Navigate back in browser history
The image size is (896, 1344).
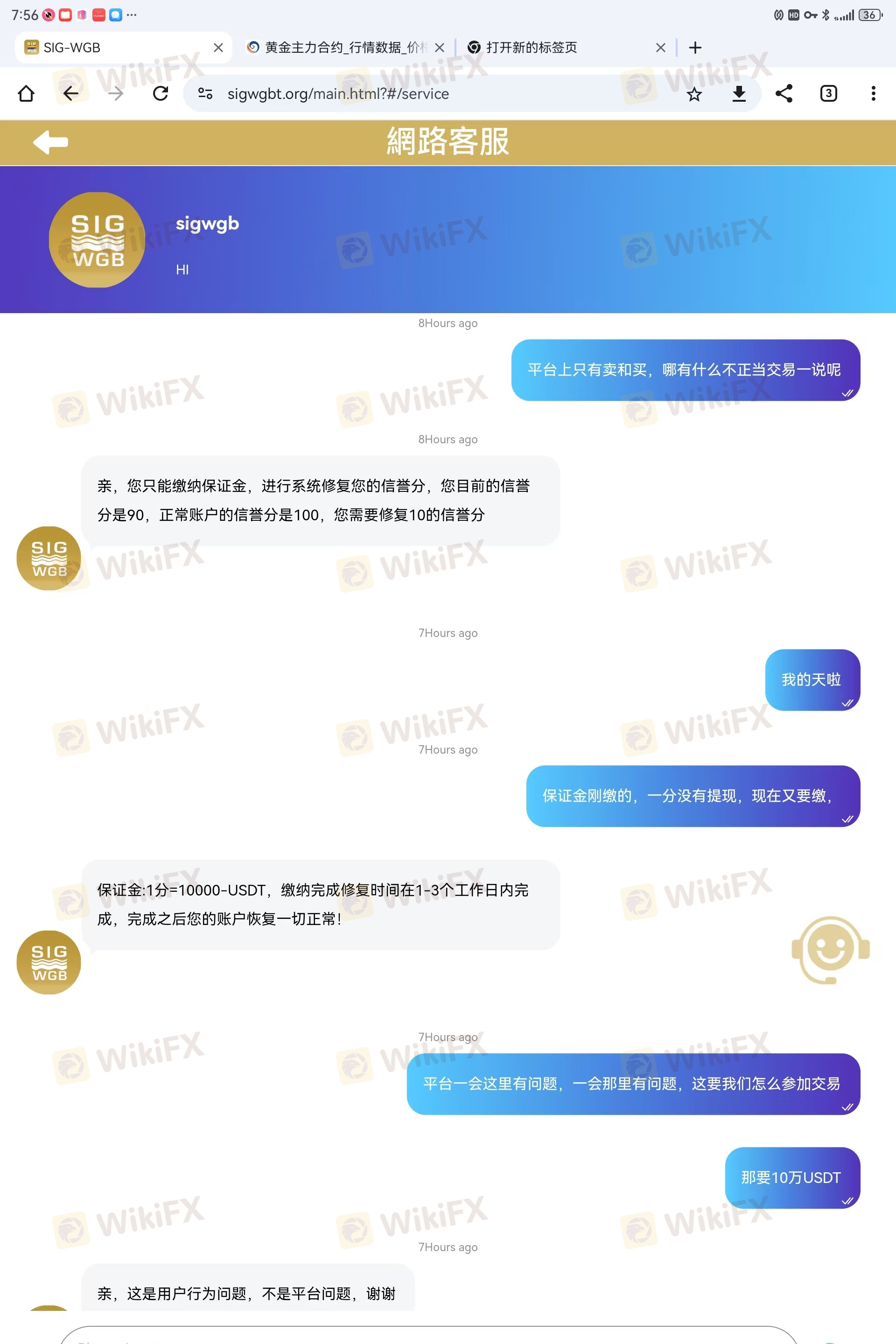pos(71,93)
